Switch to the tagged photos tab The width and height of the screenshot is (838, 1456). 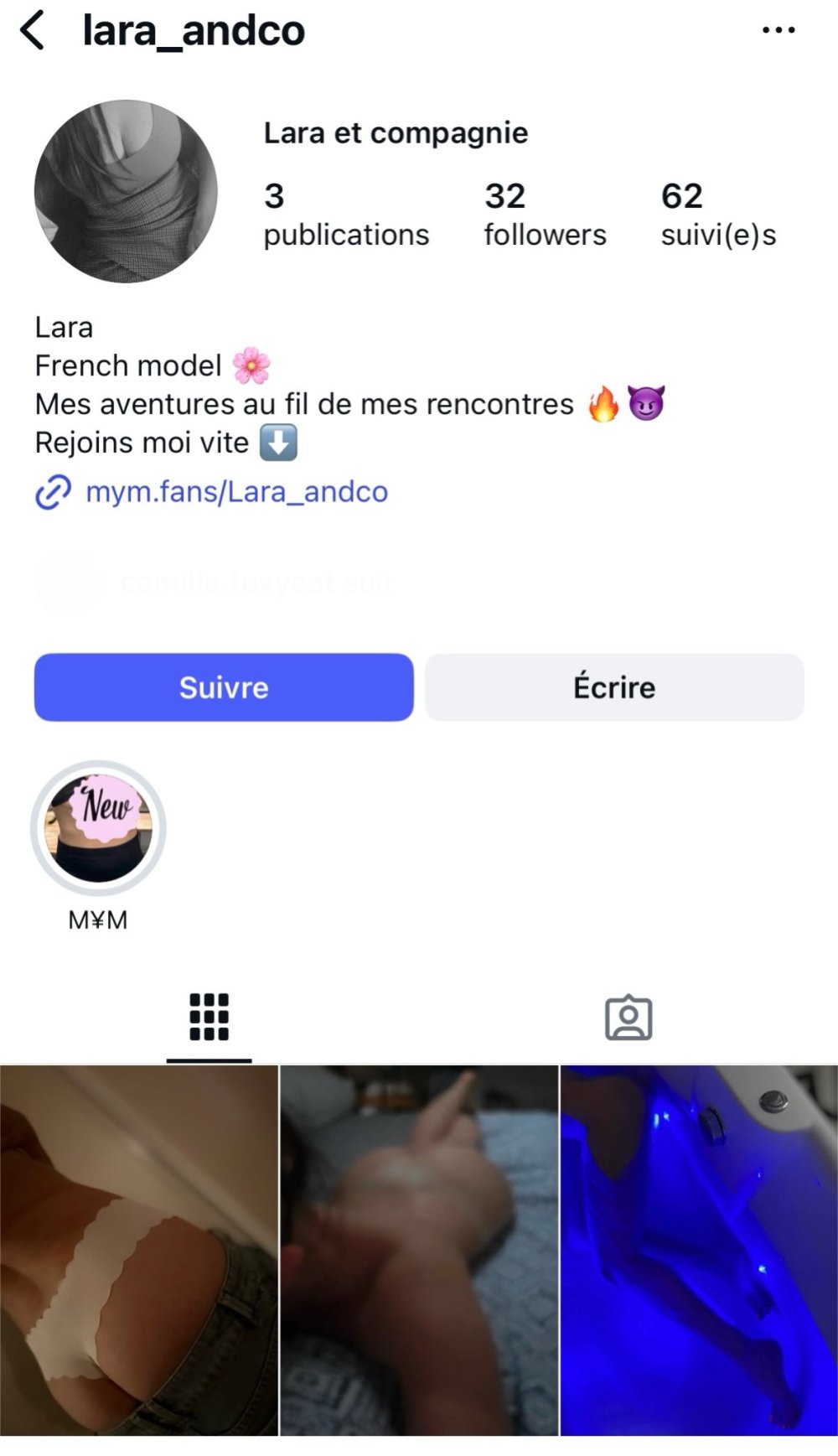pos(628,1018)
